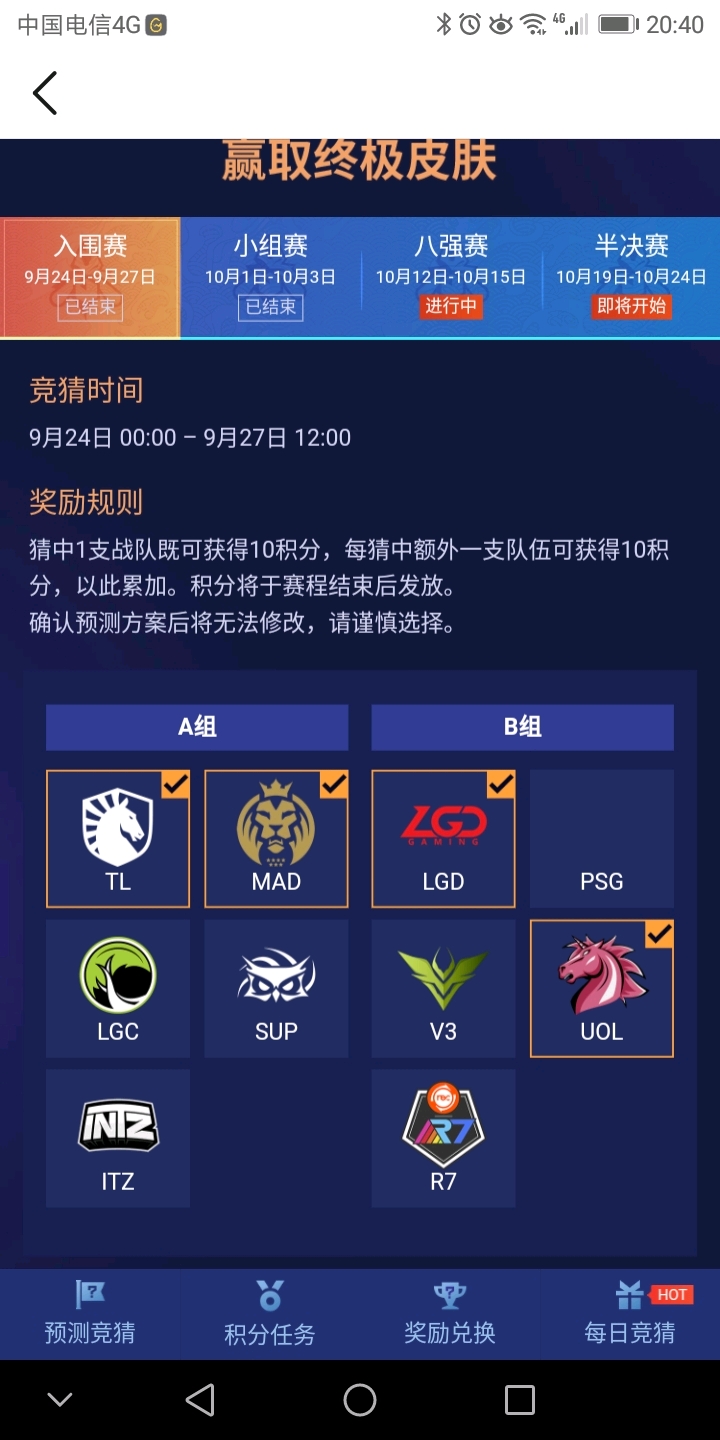This screenshot has width=720, height=1440.
Task: Open the 半决赛 stage tab
Action: (630, 276)
